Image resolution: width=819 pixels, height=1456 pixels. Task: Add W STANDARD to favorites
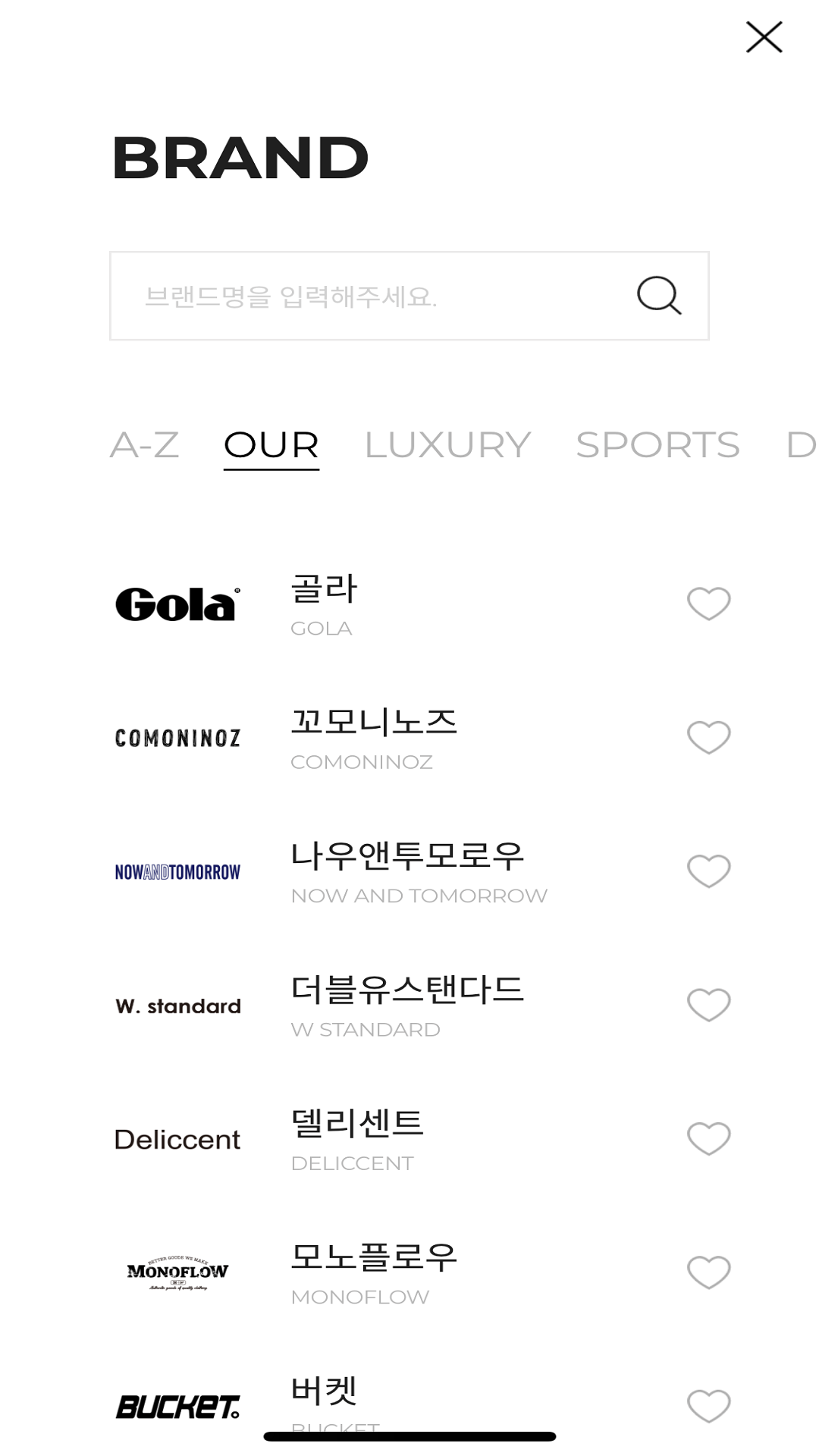[x=708, y=1005]
